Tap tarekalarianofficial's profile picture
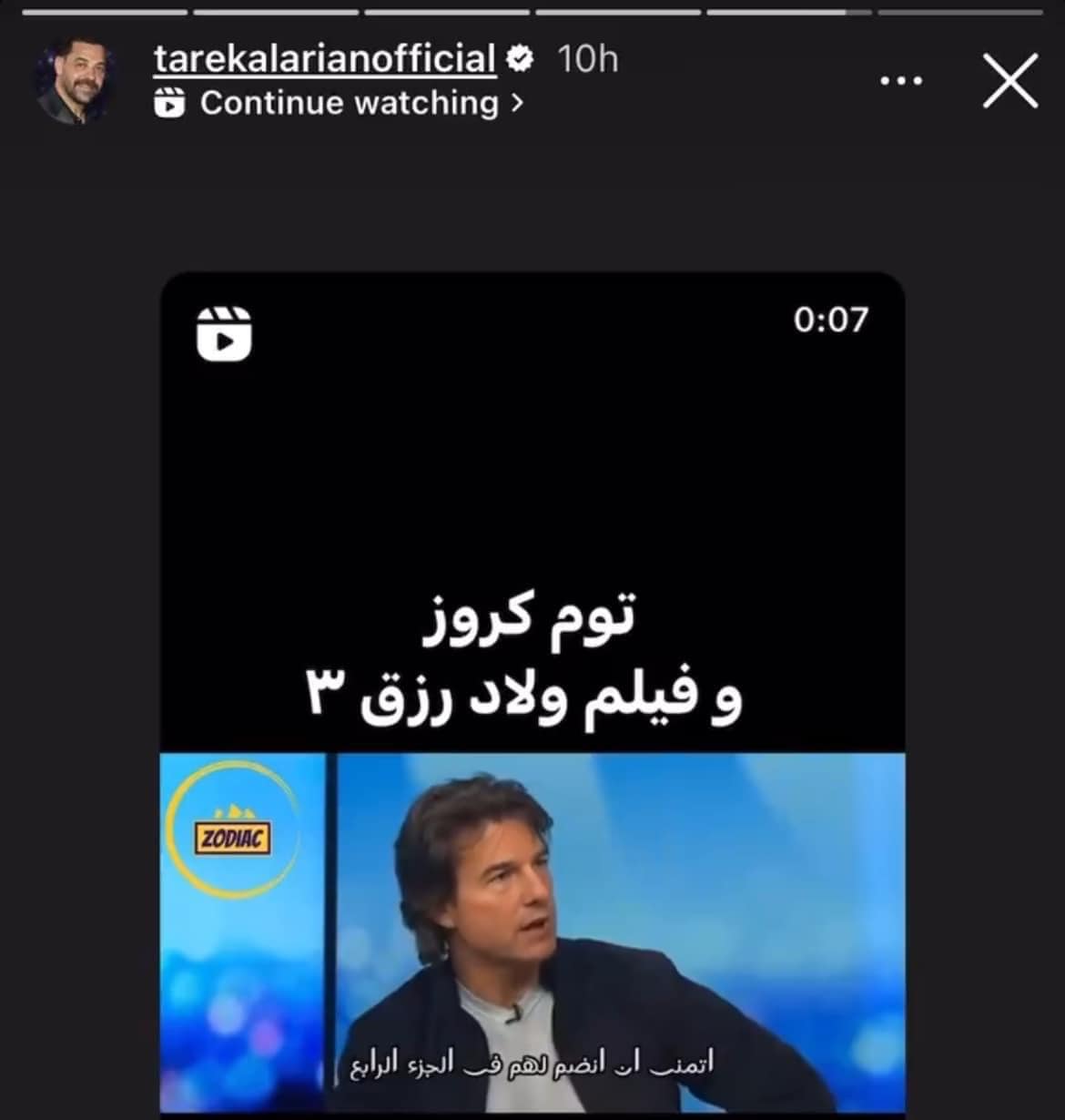 (76, 81)
